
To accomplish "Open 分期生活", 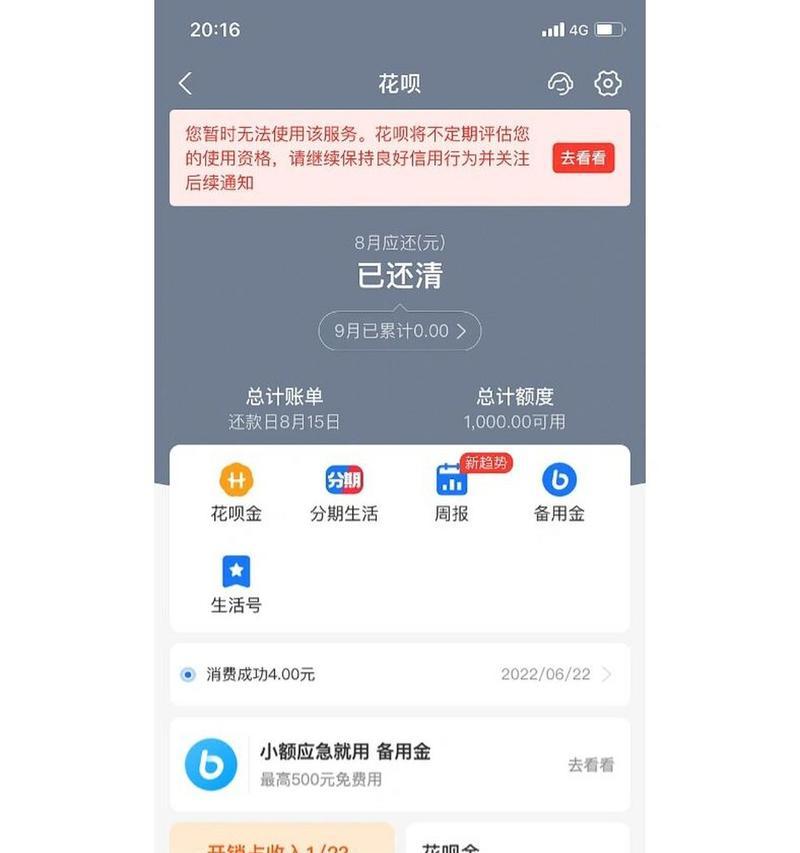I will tap(344, 493).
